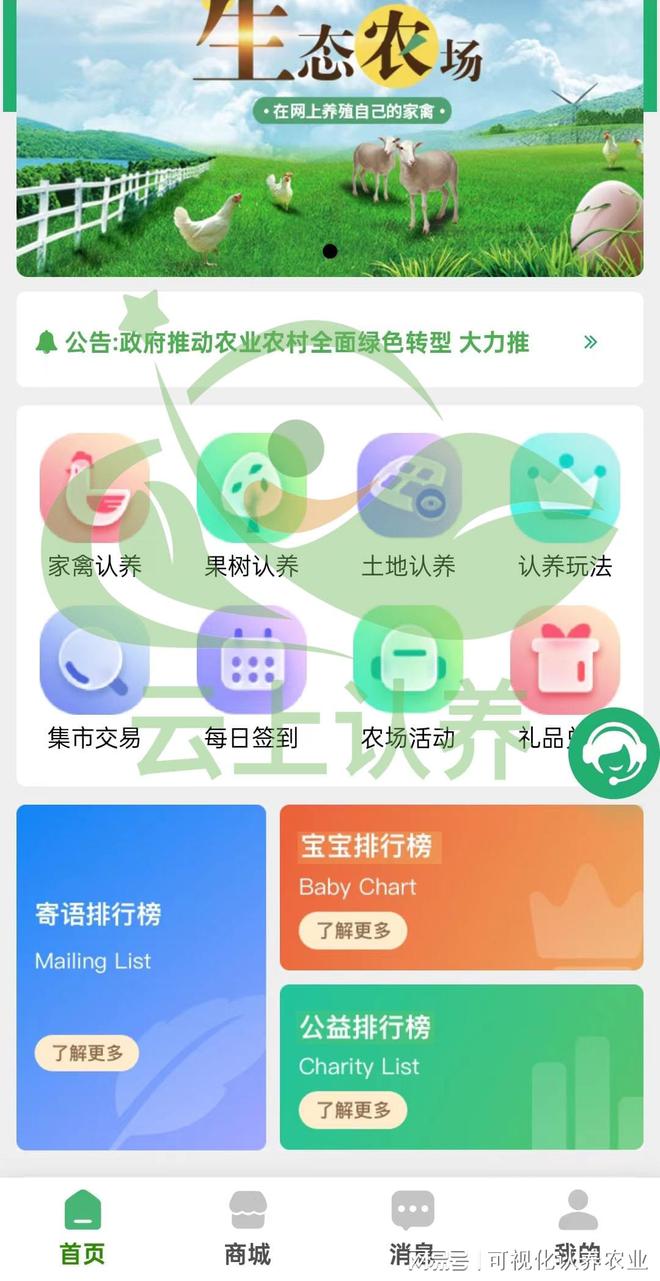Tap 了解更多 on 公益排行榜 card
Viewport: 660px width, 1281px height.
[x=354, y=1110]
